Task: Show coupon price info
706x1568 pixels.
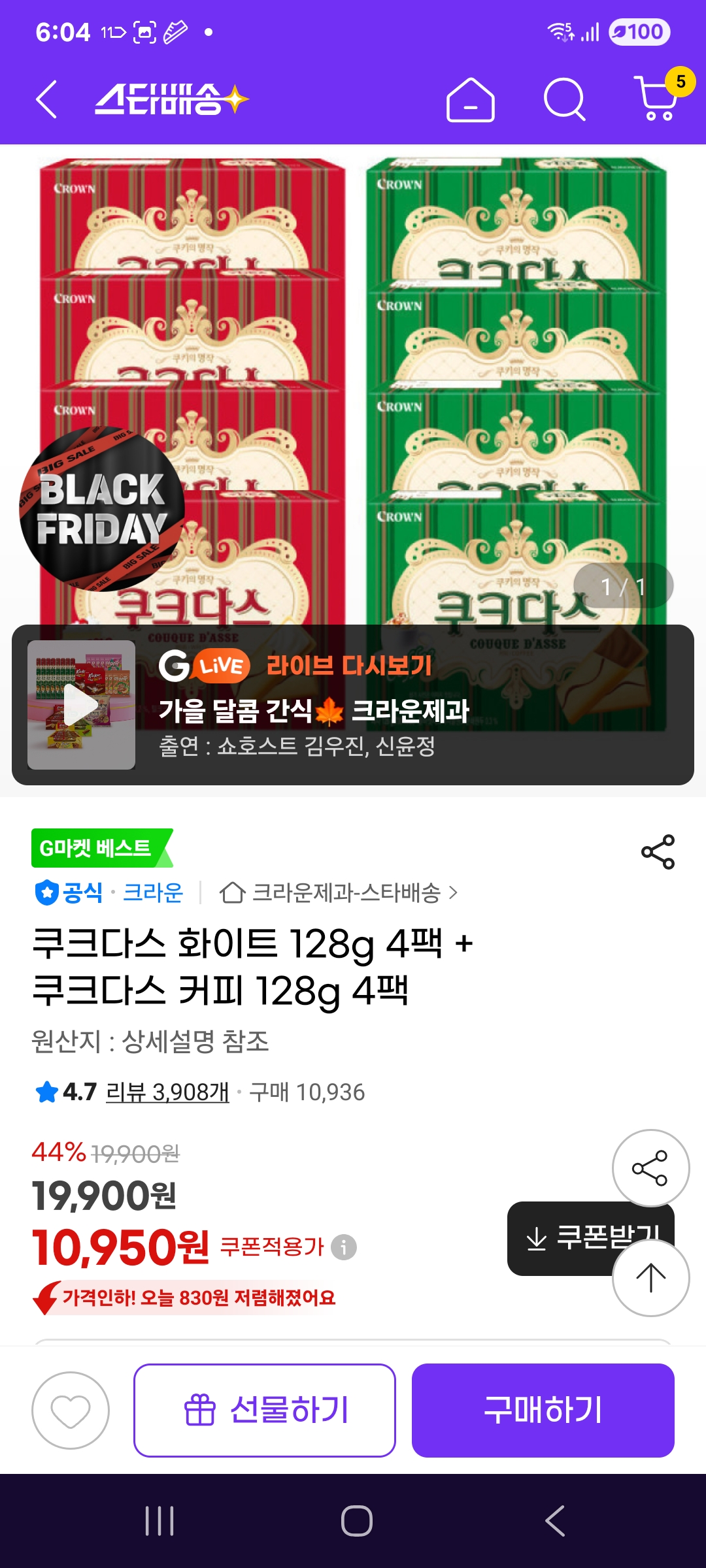Action: pos(344,1247)
